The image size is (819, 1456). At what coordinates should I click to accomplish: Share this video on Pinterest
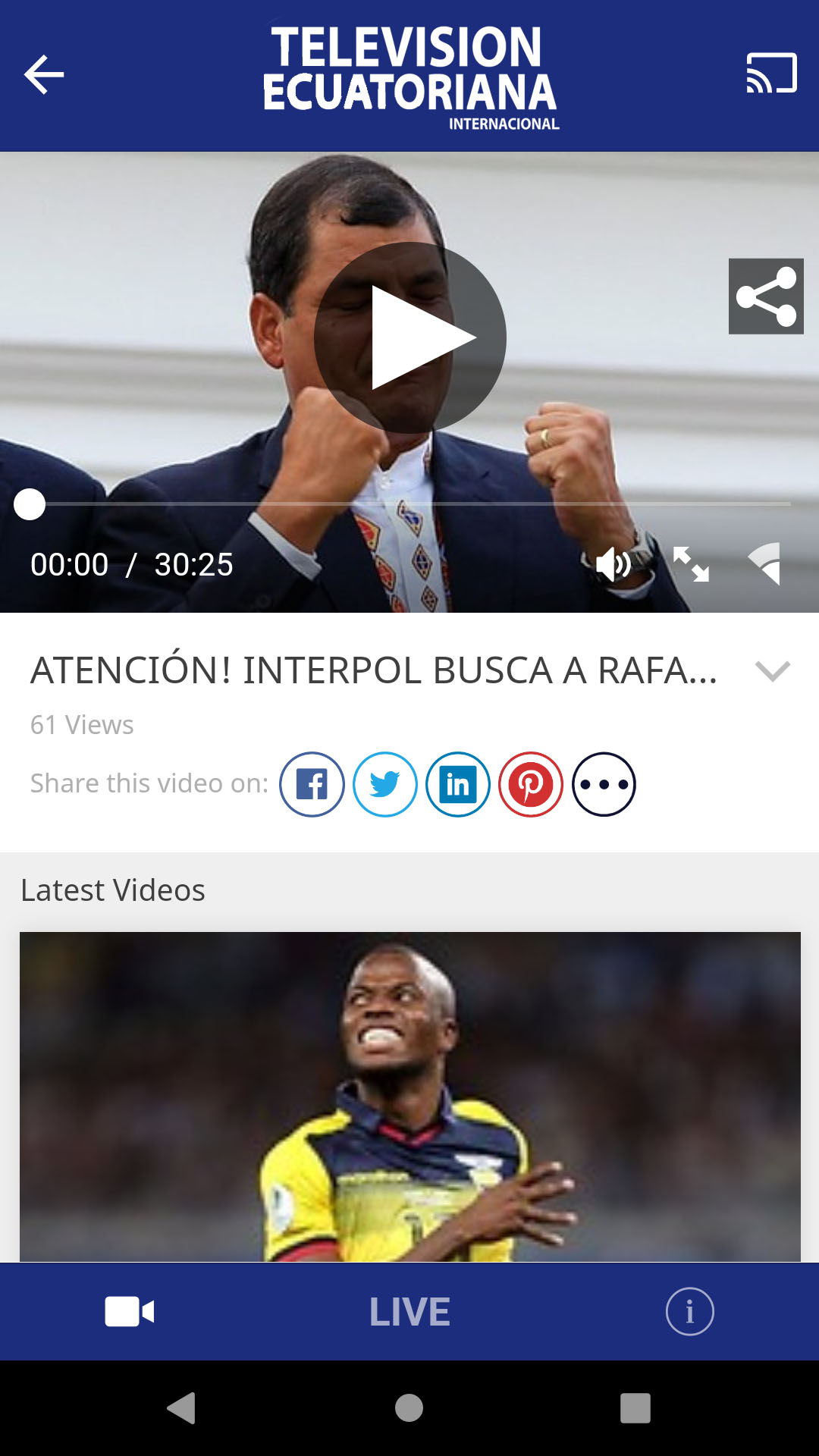pos(531,784)
